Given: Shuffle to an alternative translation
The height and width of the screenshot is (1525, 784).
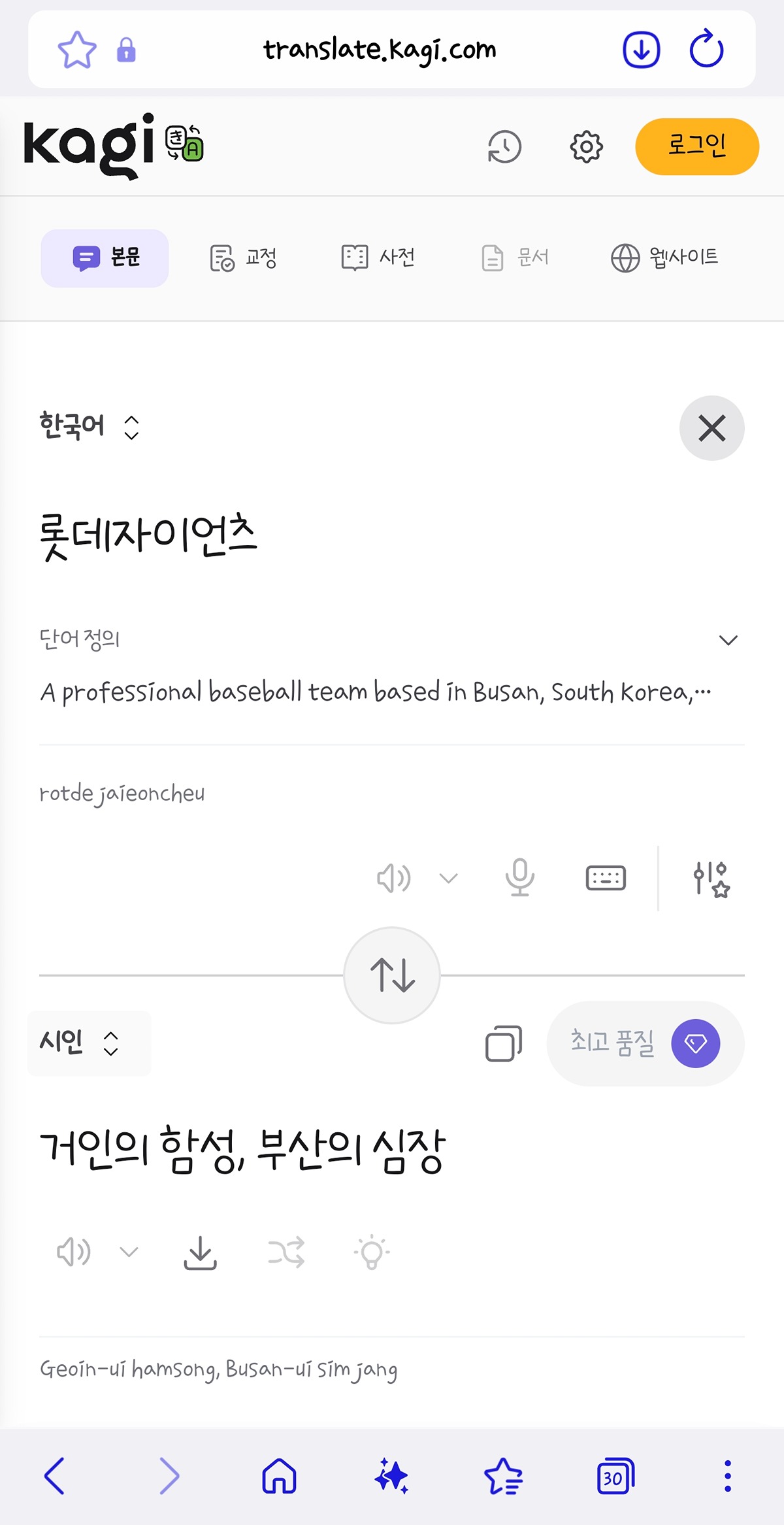Looking at the screenshot, I should [286, 1252].
